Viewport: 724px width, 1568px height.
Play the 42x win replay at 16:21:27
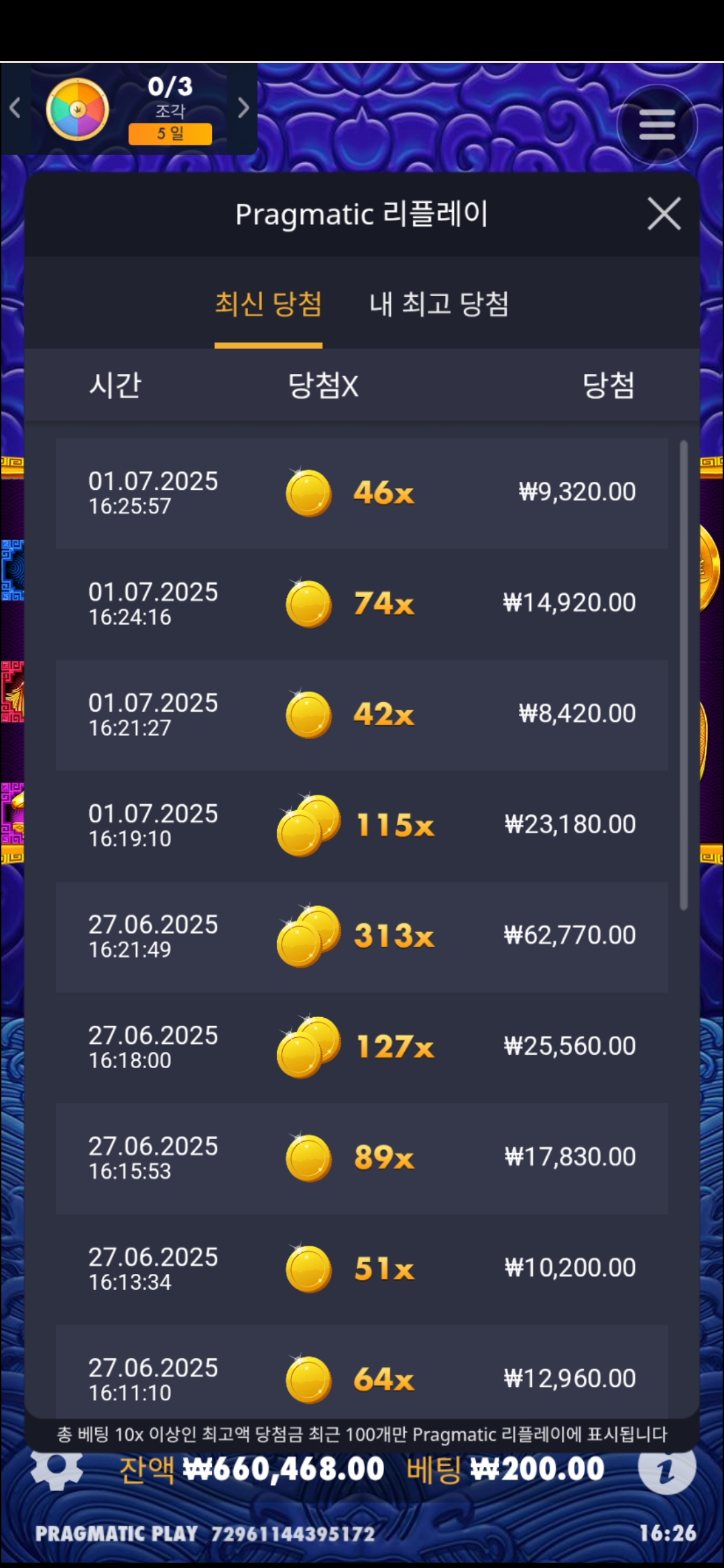pos(362,714)
